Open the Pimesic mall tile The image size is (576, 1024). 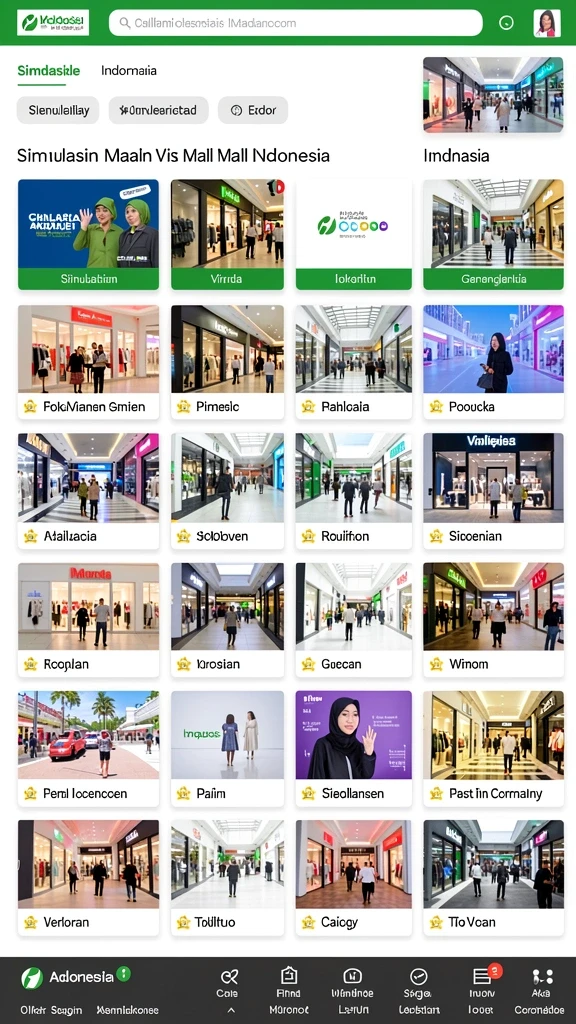tap(227, 362)
